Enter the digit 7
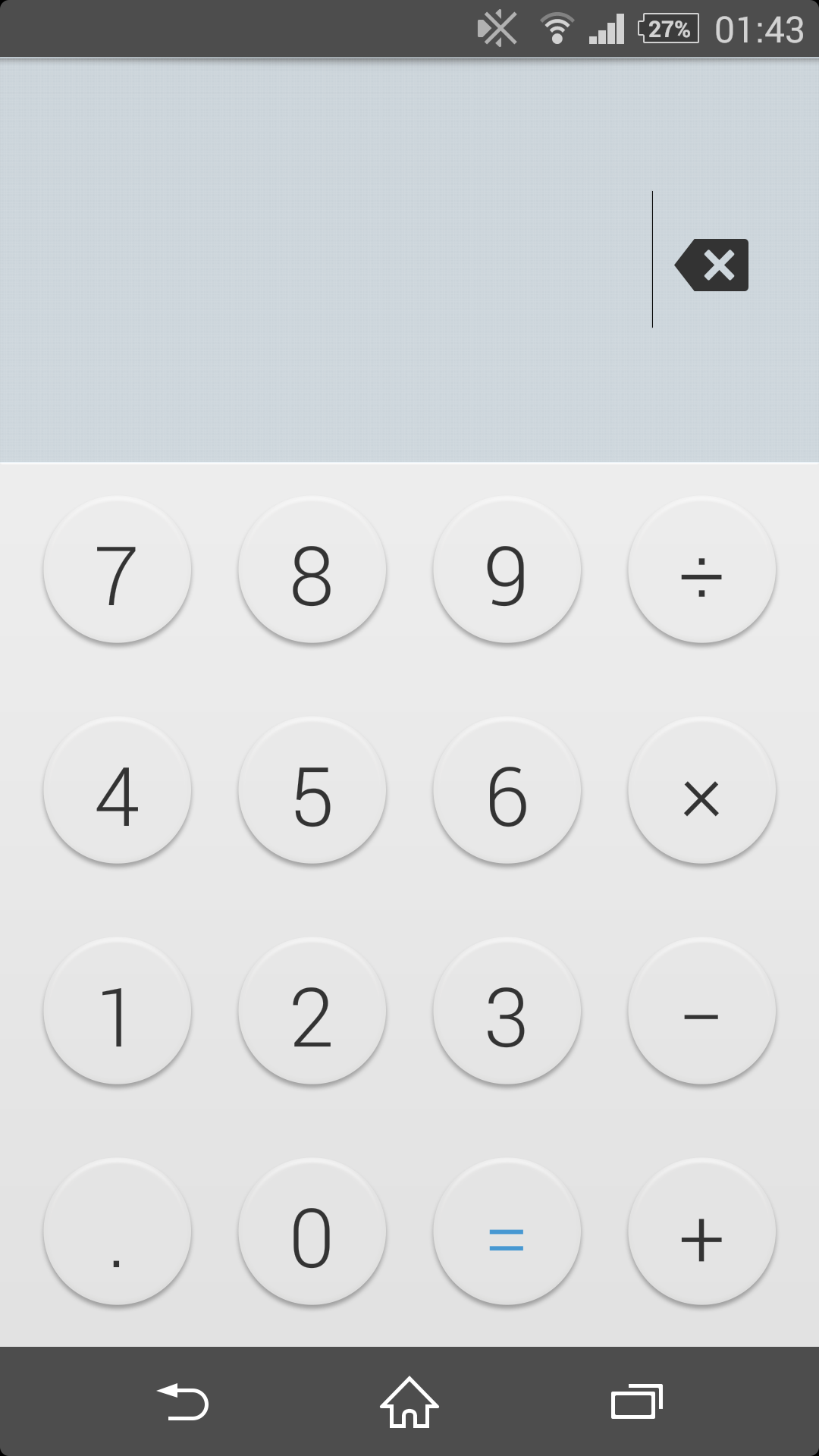Screen dimensions: 819x1456 118,570
